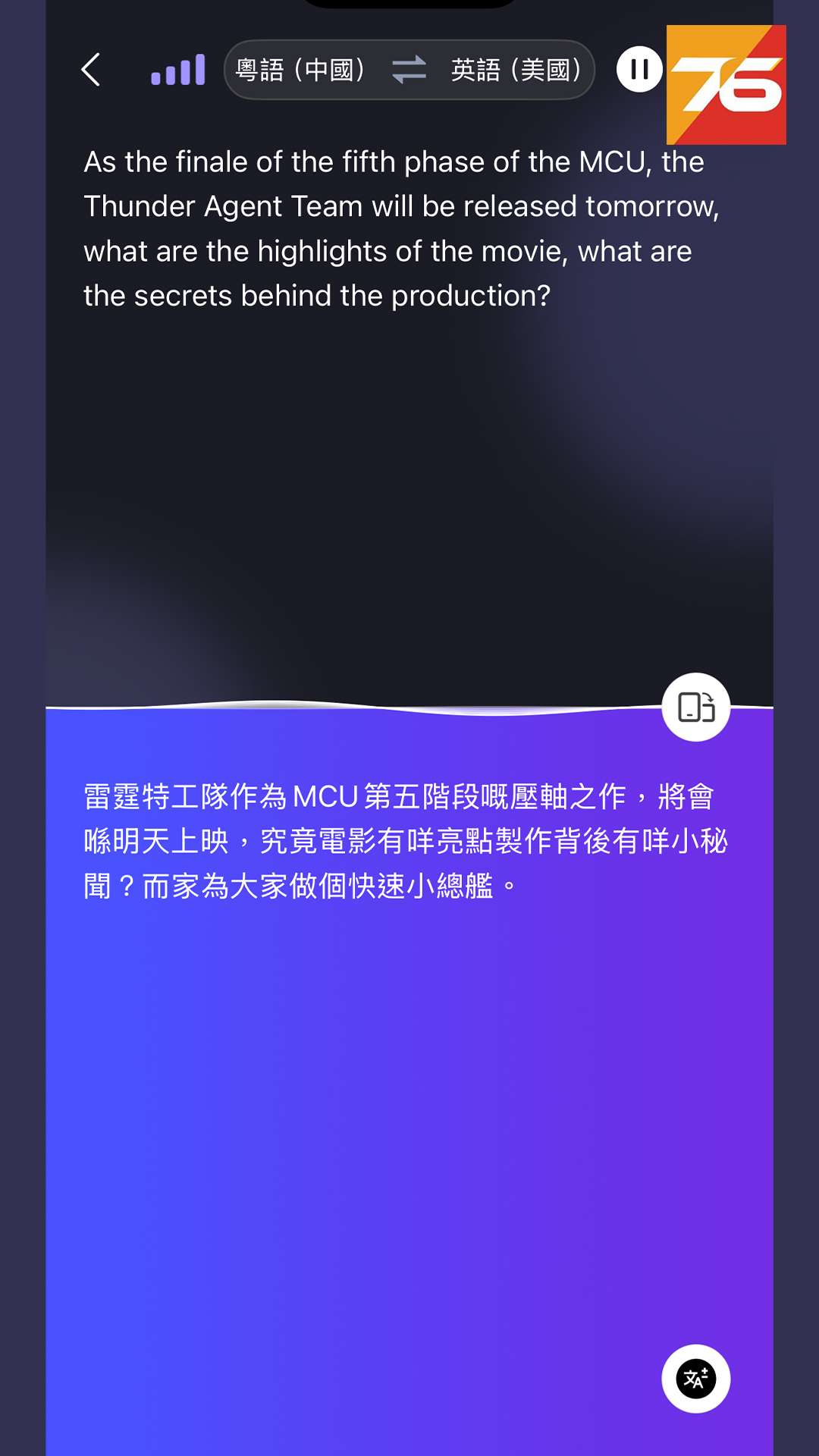Change the target language 英語 (美國)
Viewport: 819px width, 1456px height.
[x=517, y=70]
